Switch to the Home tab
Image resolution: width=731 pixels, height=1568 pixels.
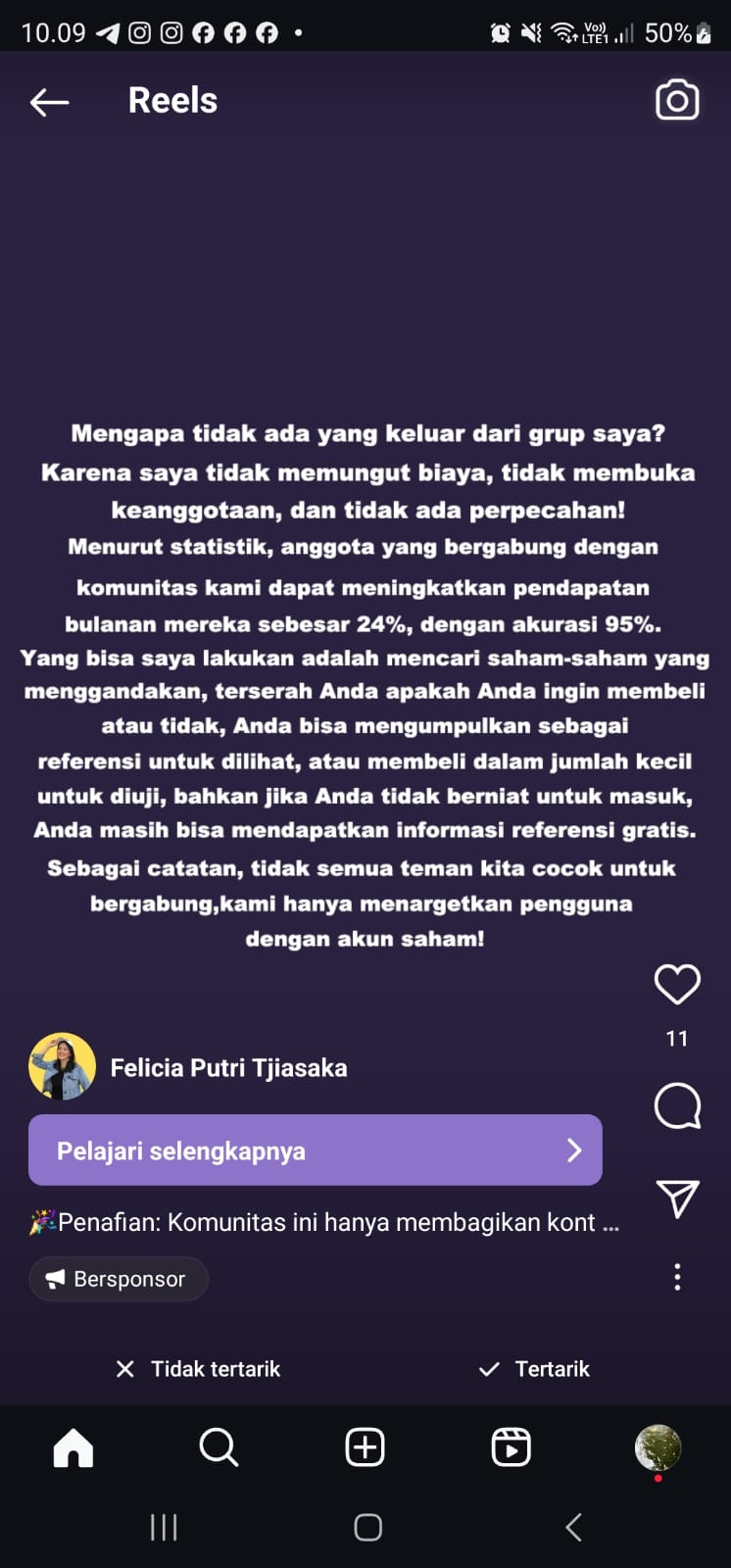73,1447
